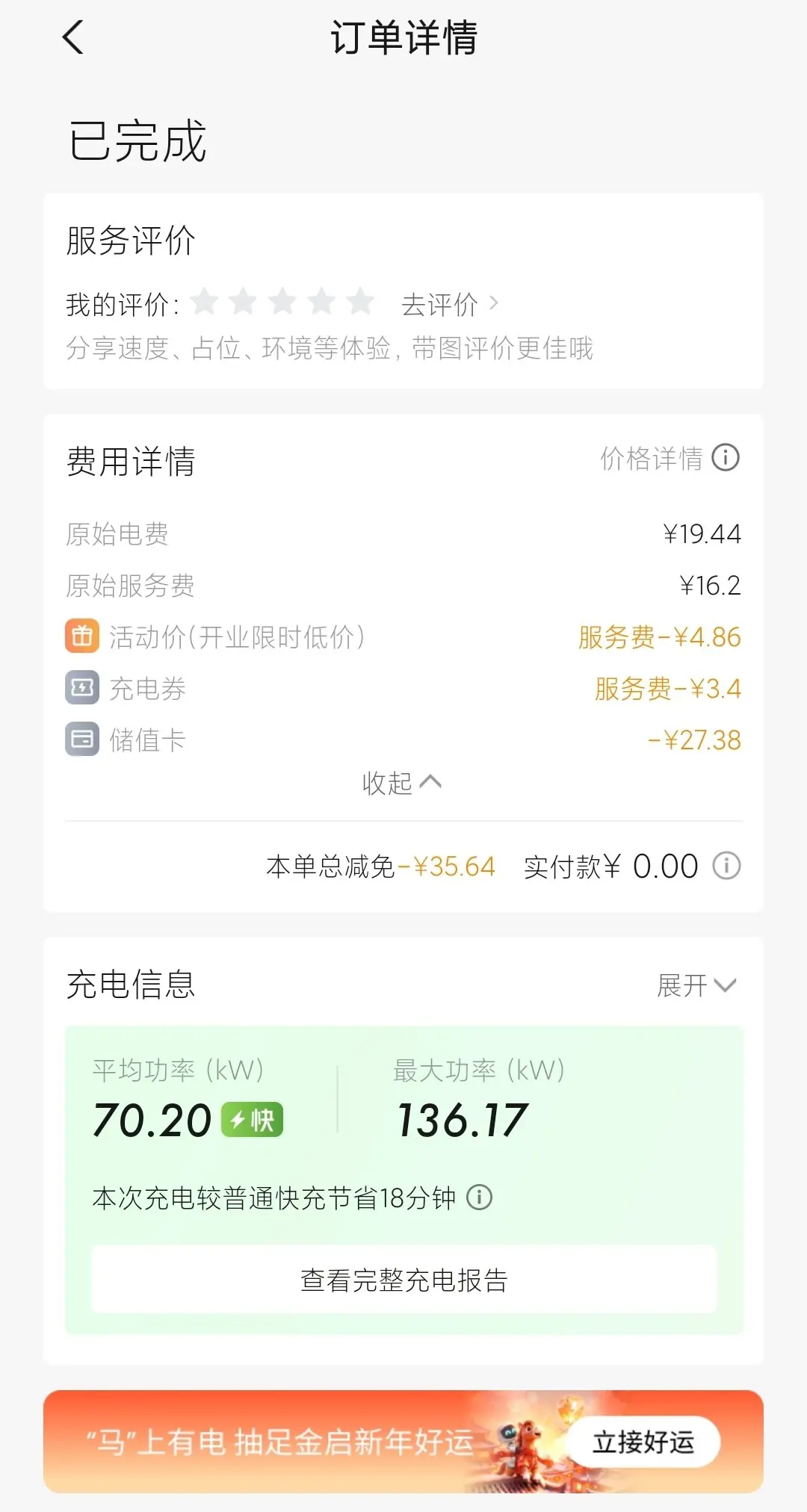Collapse fee details with 收起
Image resolution: width=807 pixels, height=1512 pixels.
pos(402,783)
